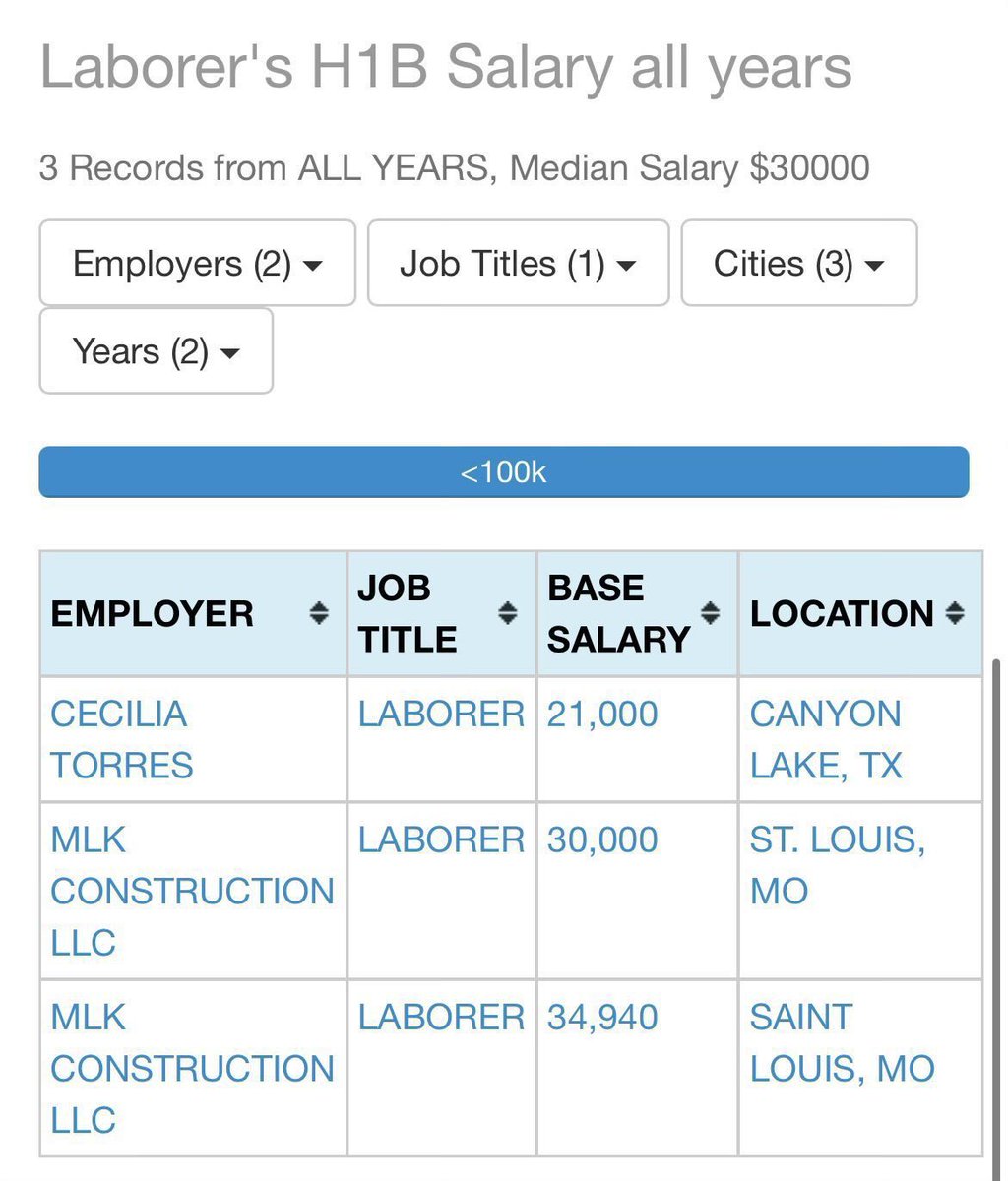Open MLK Construction LLC in the 30,000 row
The height and width of the screenshot is (1181, 1008).
click(x=191, y=891)
